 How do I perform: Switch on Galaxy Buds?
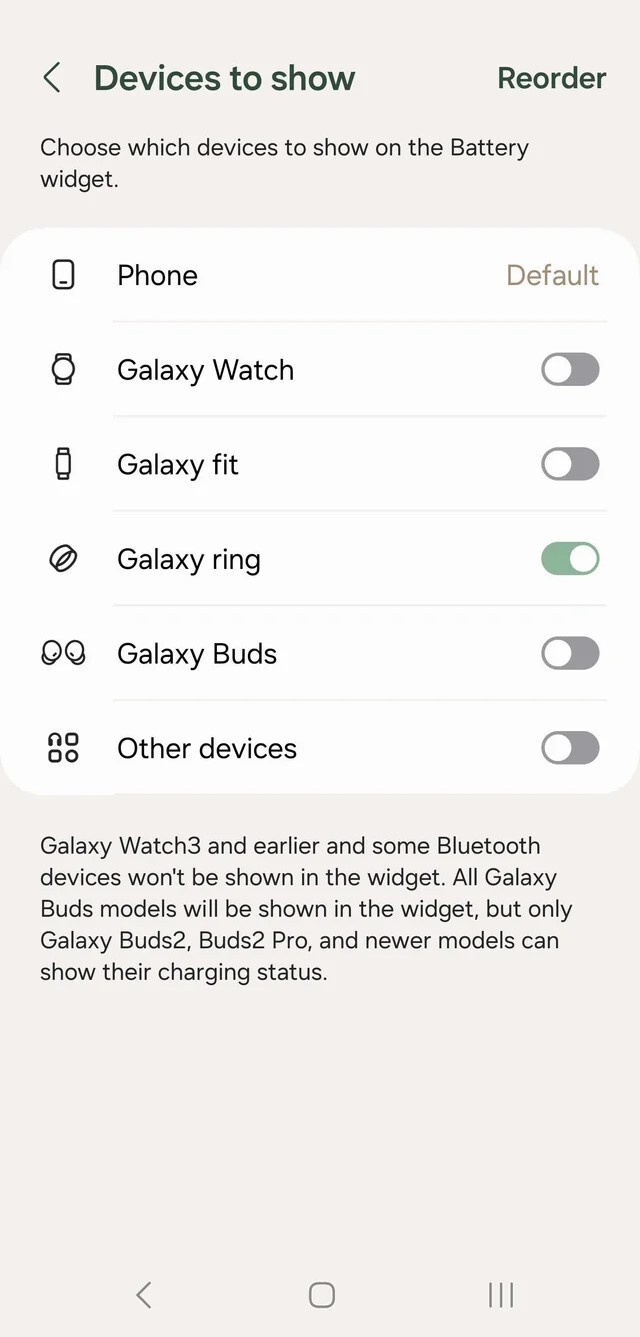[x=570, y=654]
